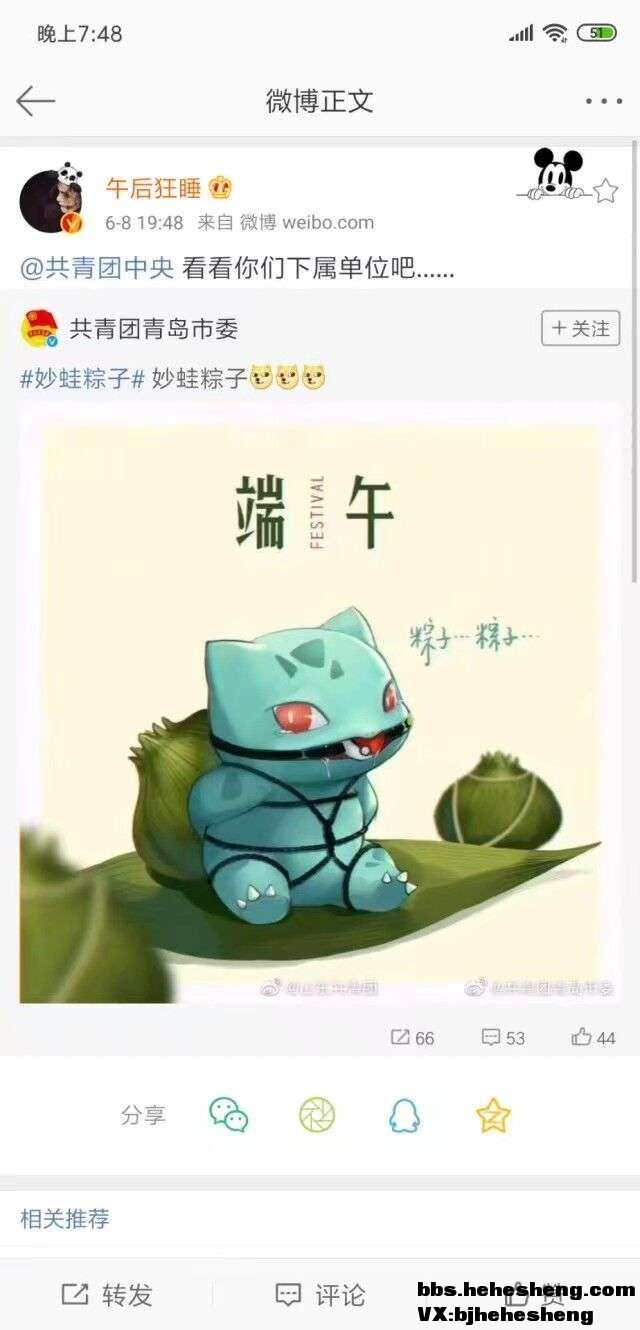Share to QQ Zone star icon
The image size is (640, 1330).
tap(493, 1115)
